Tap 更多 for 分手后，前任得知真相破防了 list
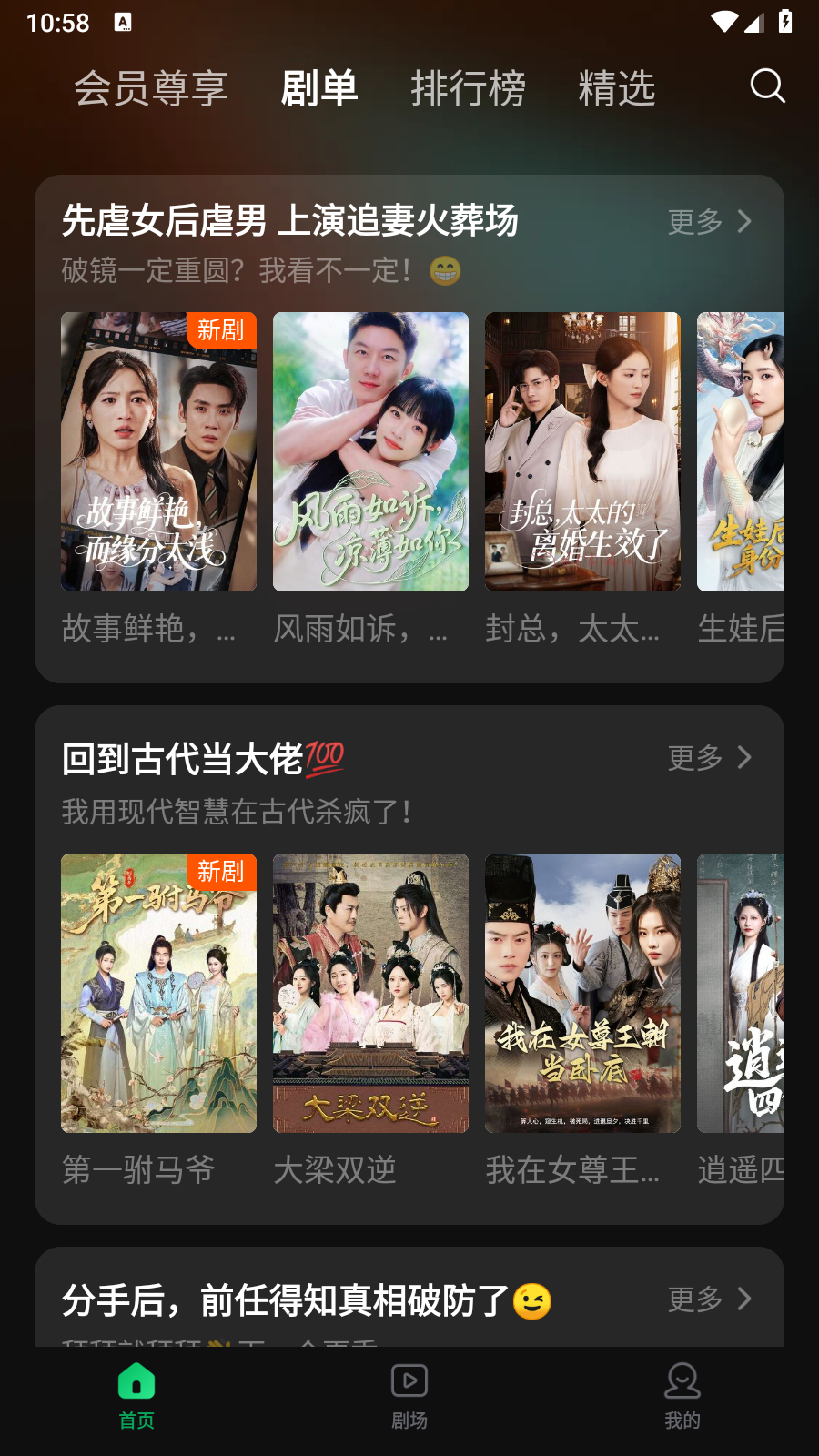Screen dimensions: 819x1456 pyautogui.click(x=710, y=1299)
